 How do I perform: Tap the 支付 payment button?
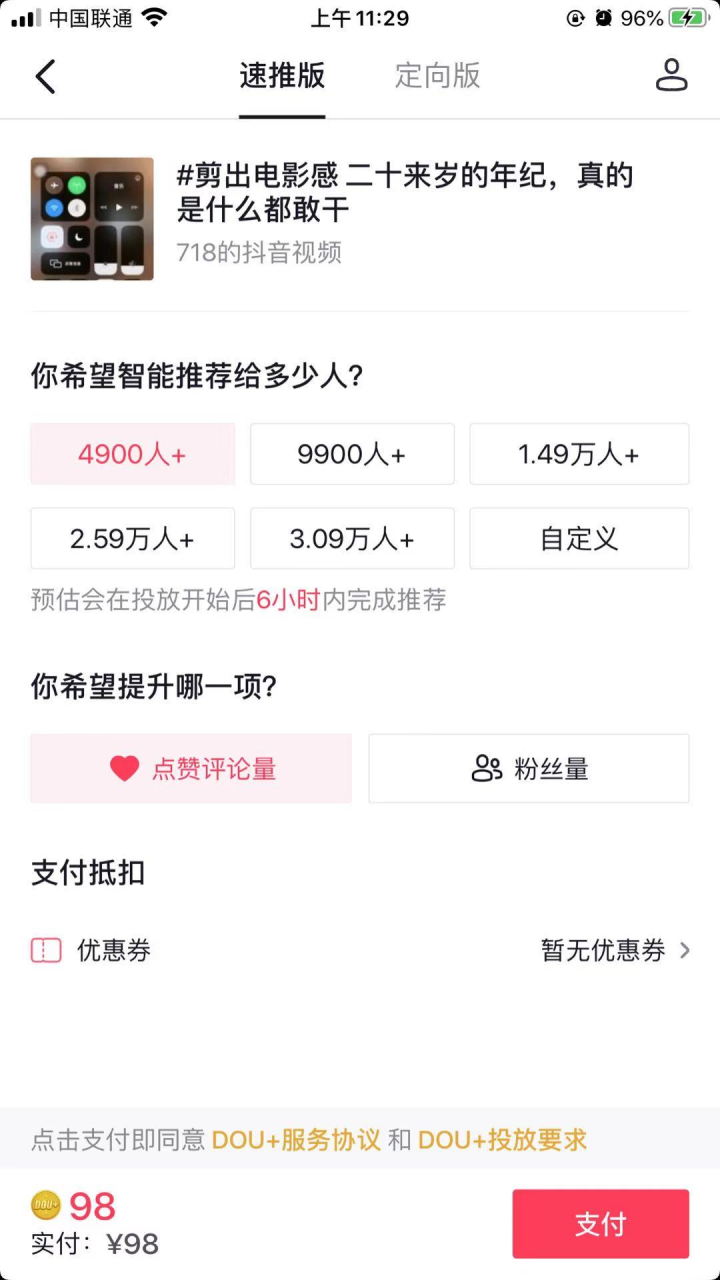click(x=600, y=1223)
